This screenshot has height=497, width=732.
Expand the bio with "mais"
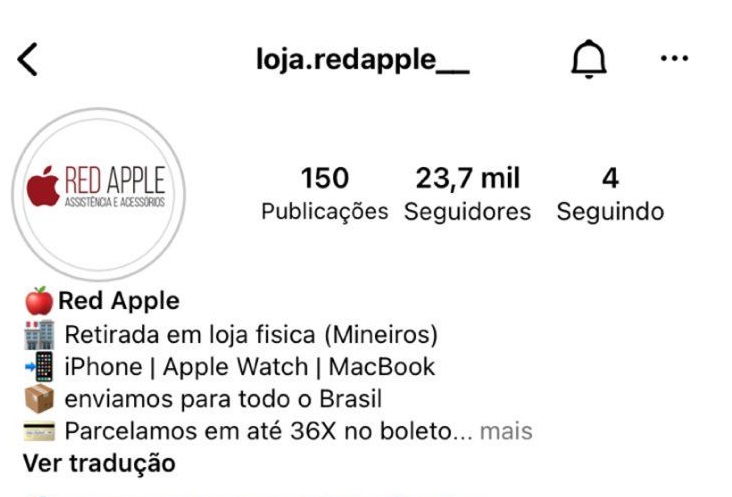[x=505, y=432]
